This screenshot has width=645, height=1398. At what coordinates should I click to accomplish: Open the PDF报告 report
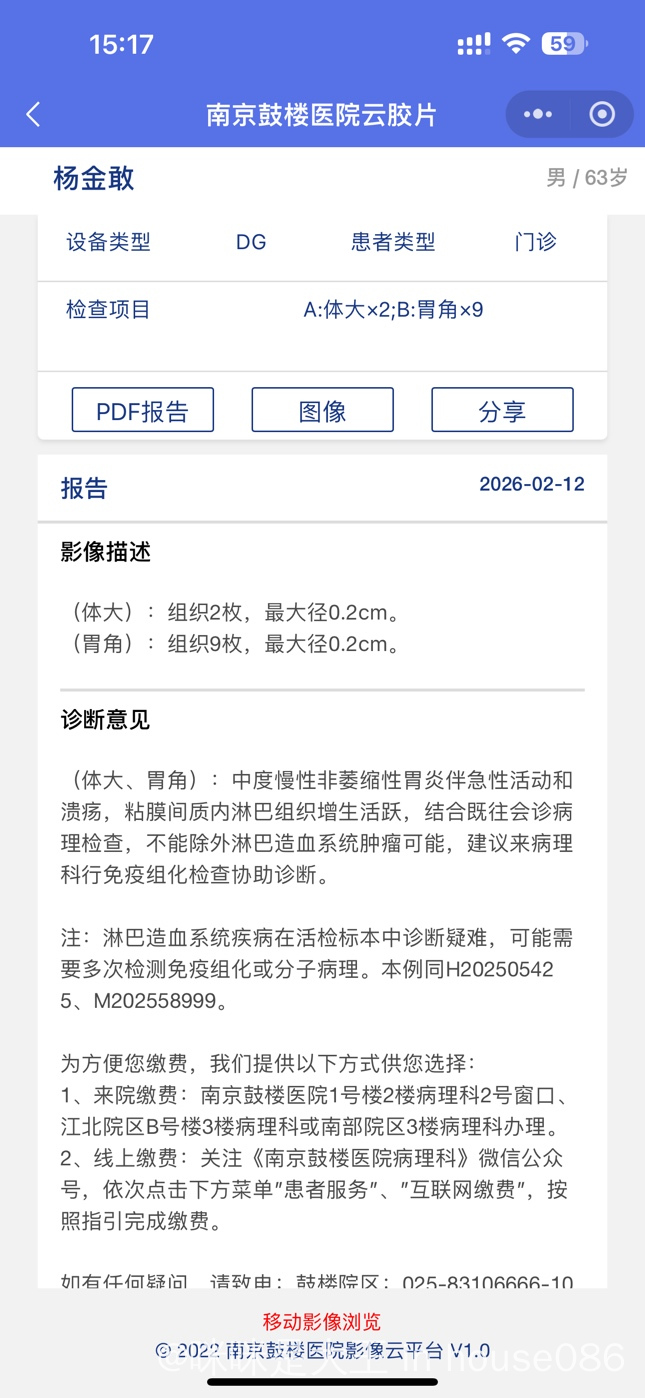point(143,410)
